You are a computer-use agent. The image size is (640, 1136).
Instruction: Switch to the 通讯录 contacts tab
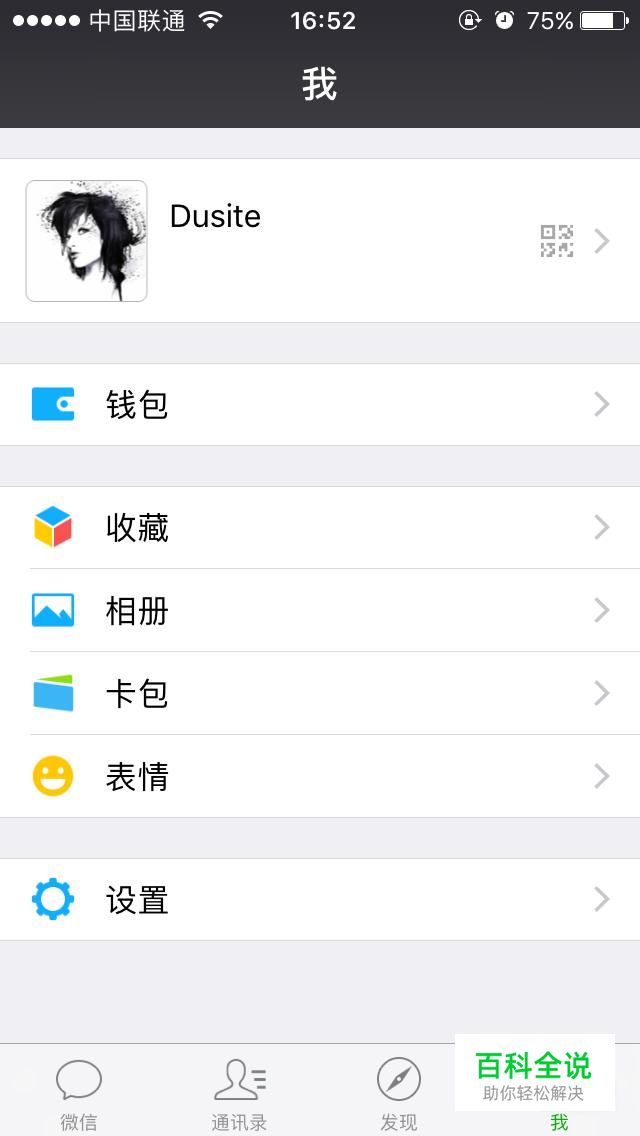pyautogui.click(x=239, y=1094)
